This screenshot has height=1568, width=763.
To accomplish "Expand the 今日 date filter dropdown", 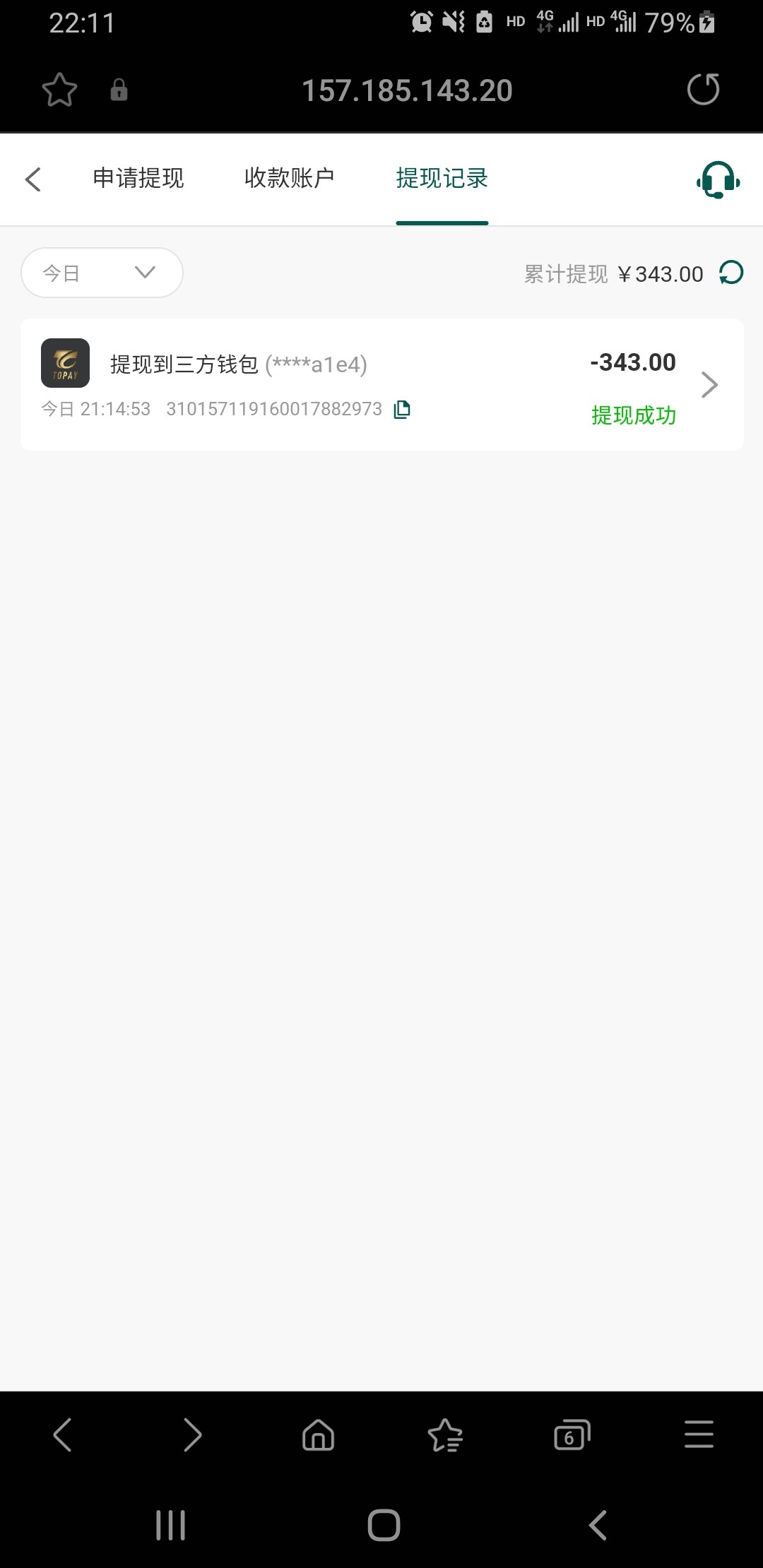I will (102, 273).
